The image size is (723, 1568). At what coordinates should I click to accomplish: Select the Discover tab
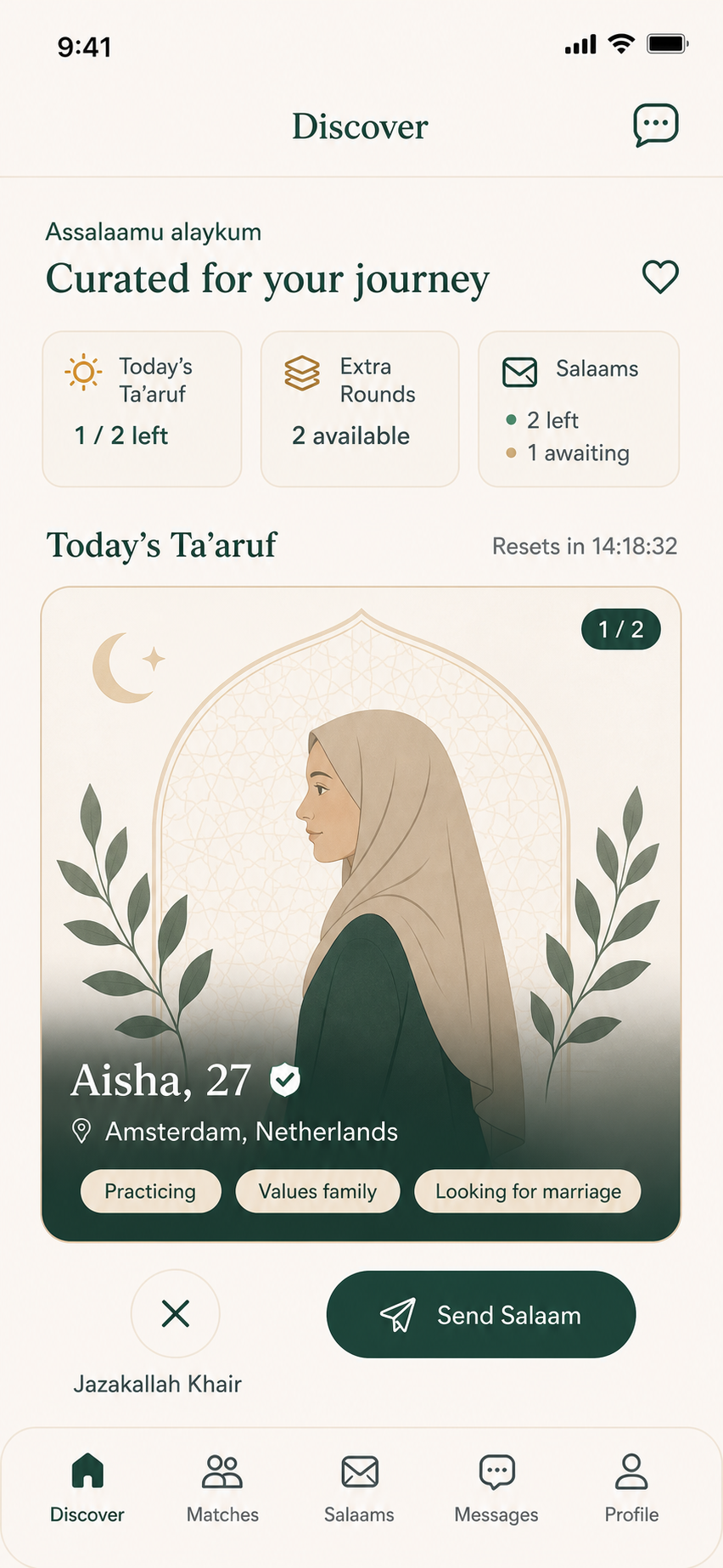(x=87, y=1488)
